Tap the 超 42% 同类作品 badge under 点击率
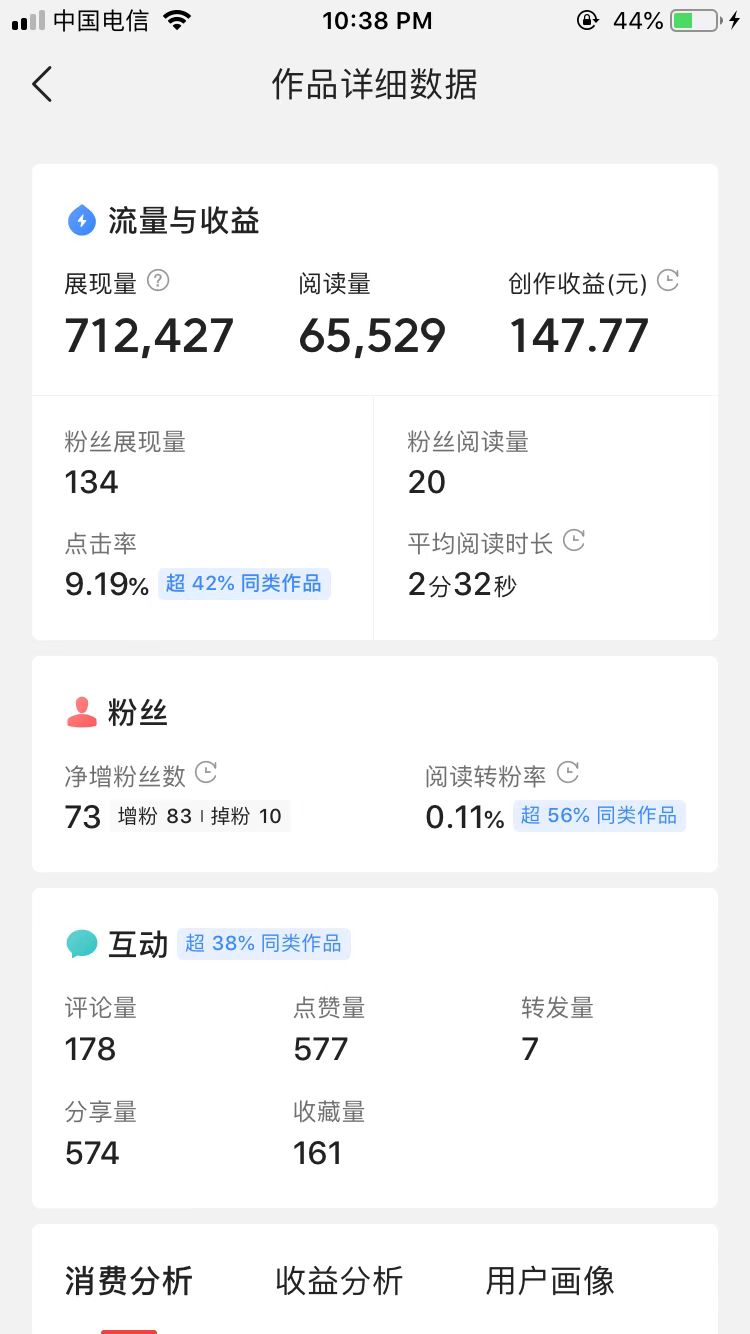The width and height of the screenshot is (750, 1334). click(244, 583)
